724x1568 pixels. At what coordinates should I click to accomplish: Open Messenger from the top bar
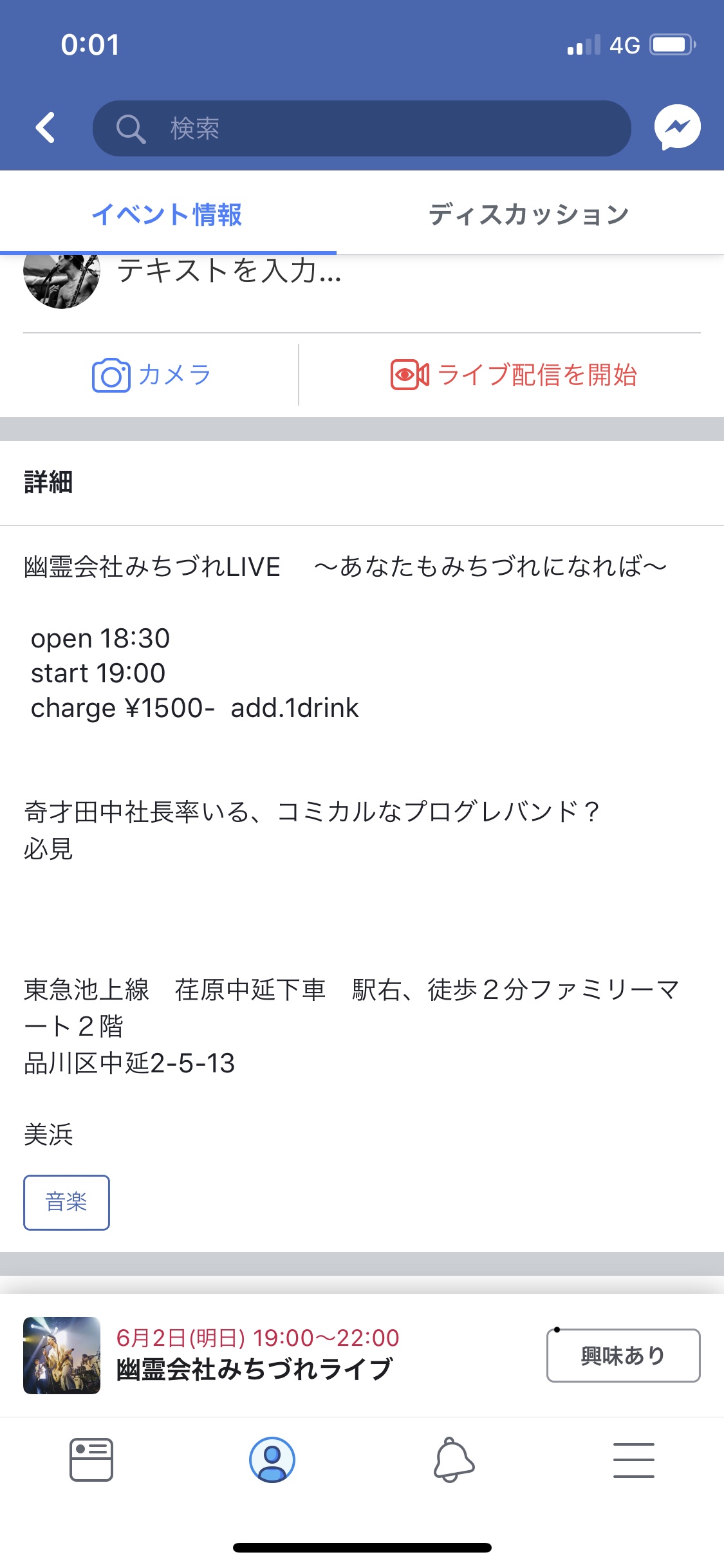[x=677, y=127]
